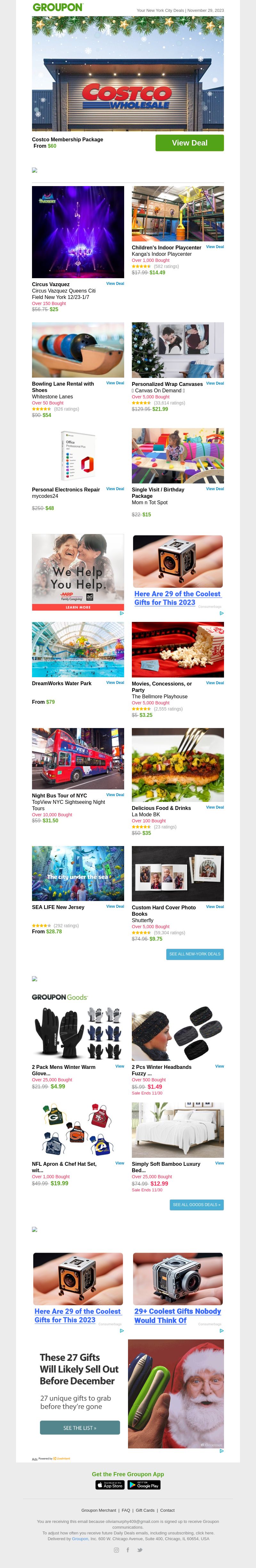Get the app on Google Play
The image size is (256, 1568).
pos(144,1485)
